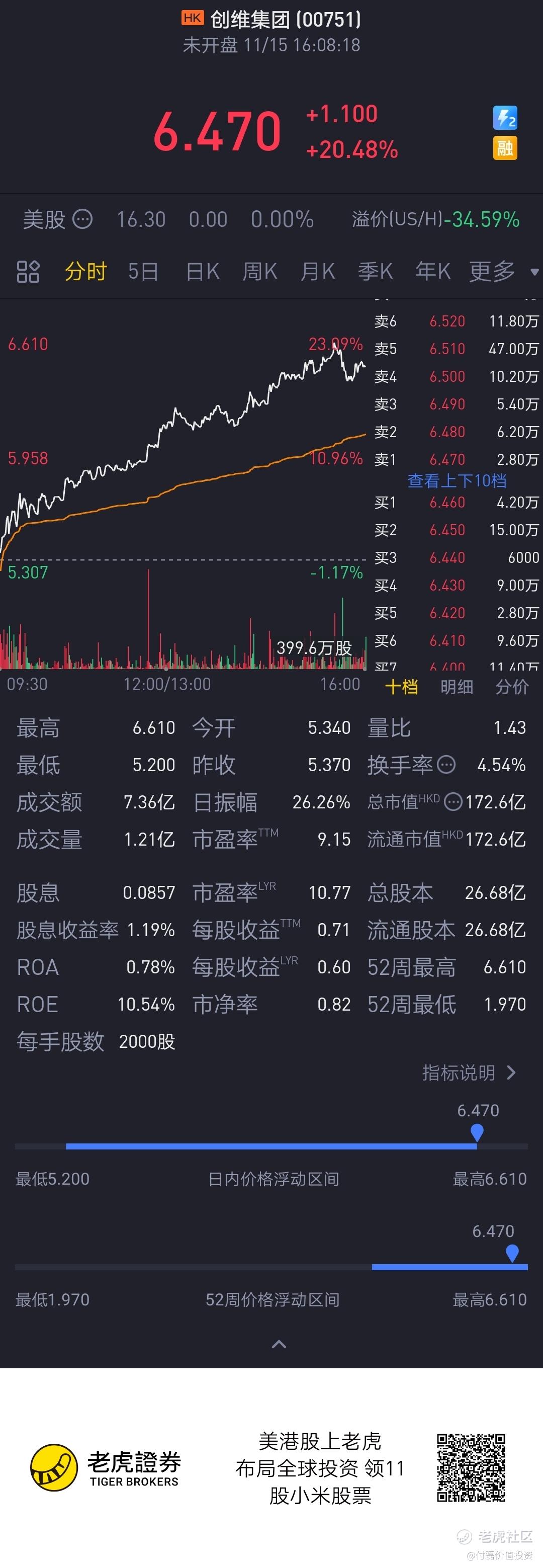The image size is (543, 1568).
Task: Open the 总市值 info icon
Action: click(x=453, y=802)
